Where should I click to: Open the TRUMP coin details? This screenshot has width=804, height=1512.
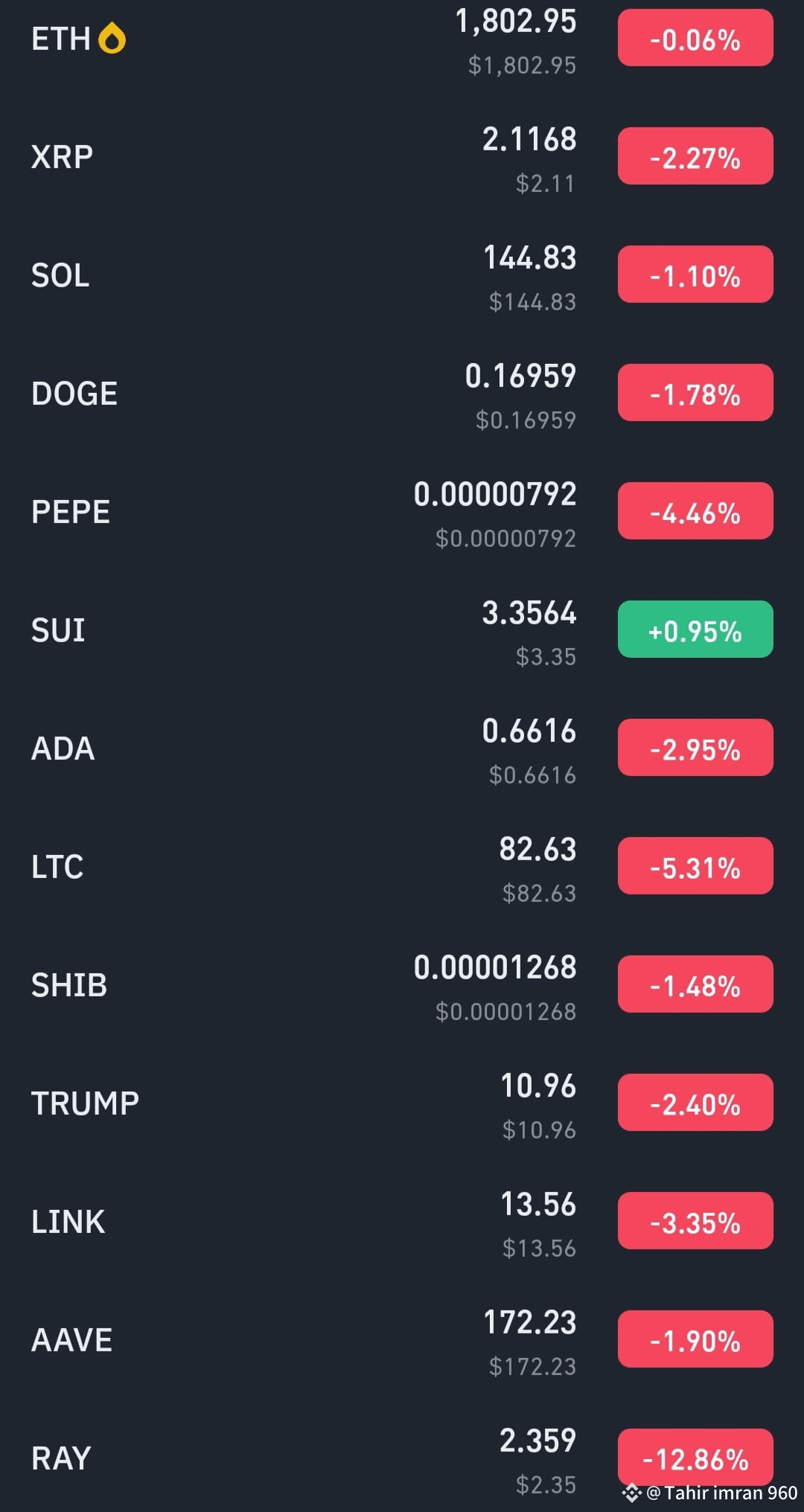pyautogui.click(x=84, y=1103)
